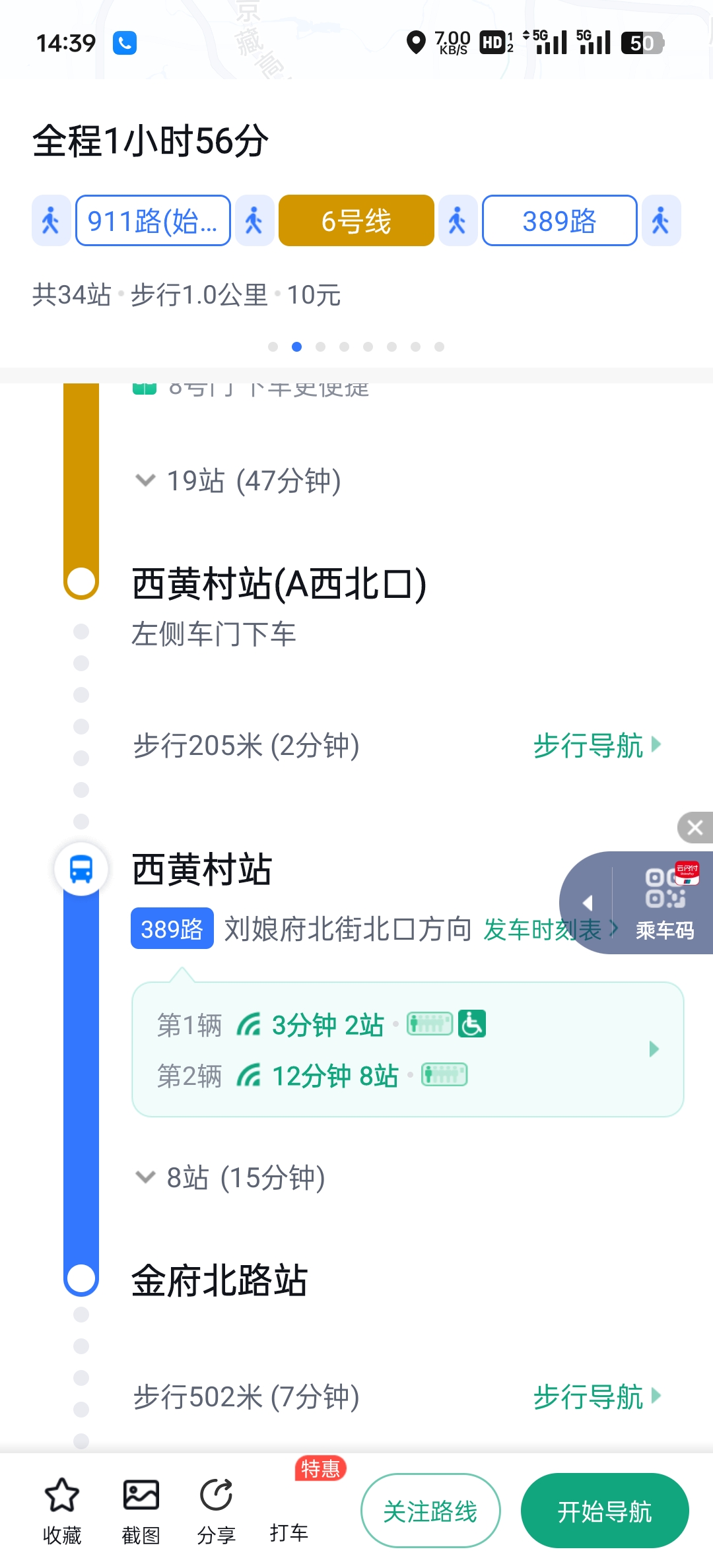Select the 389路 bus segment chip

pyautogui.click(x=559, y=220)
